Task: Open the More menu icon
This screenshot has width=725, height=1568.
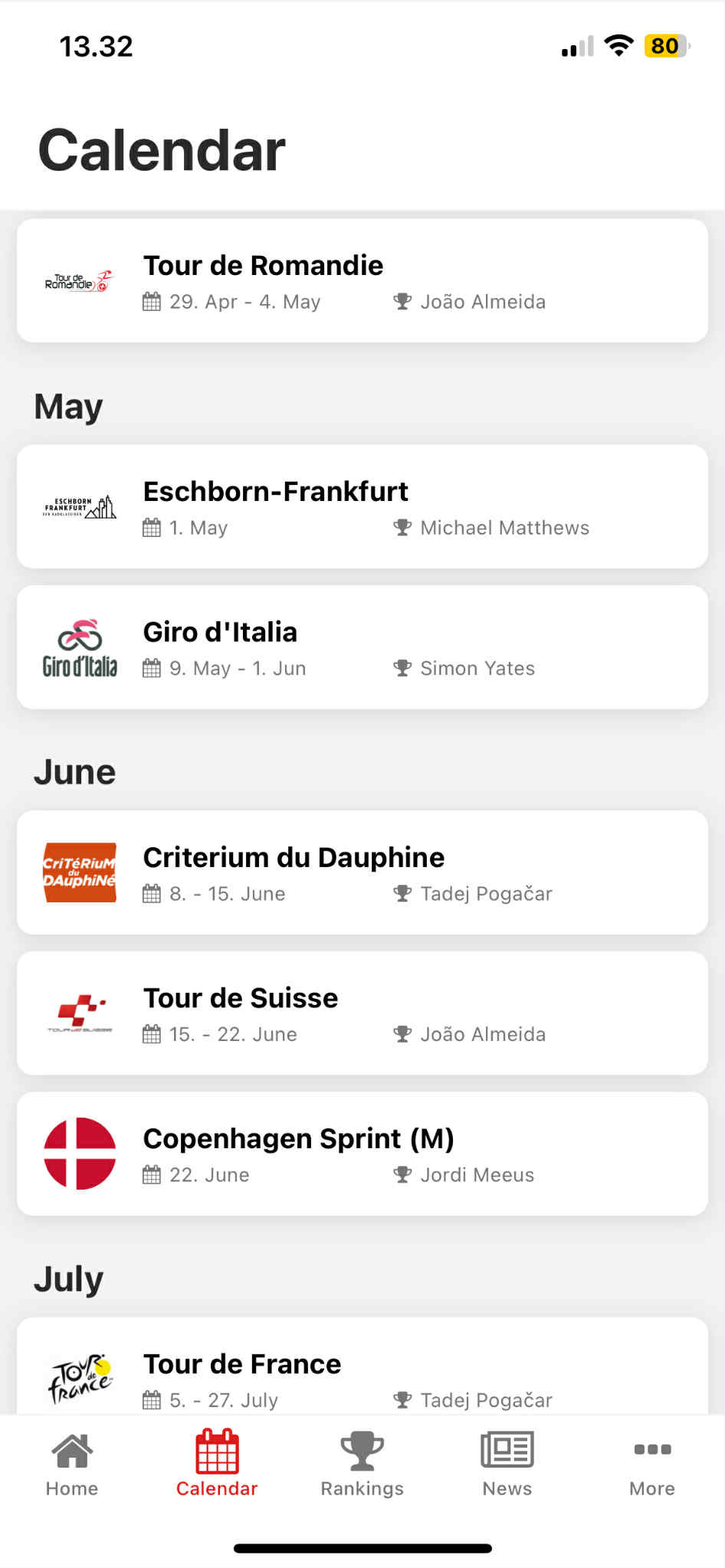Action: (651, 1449)
